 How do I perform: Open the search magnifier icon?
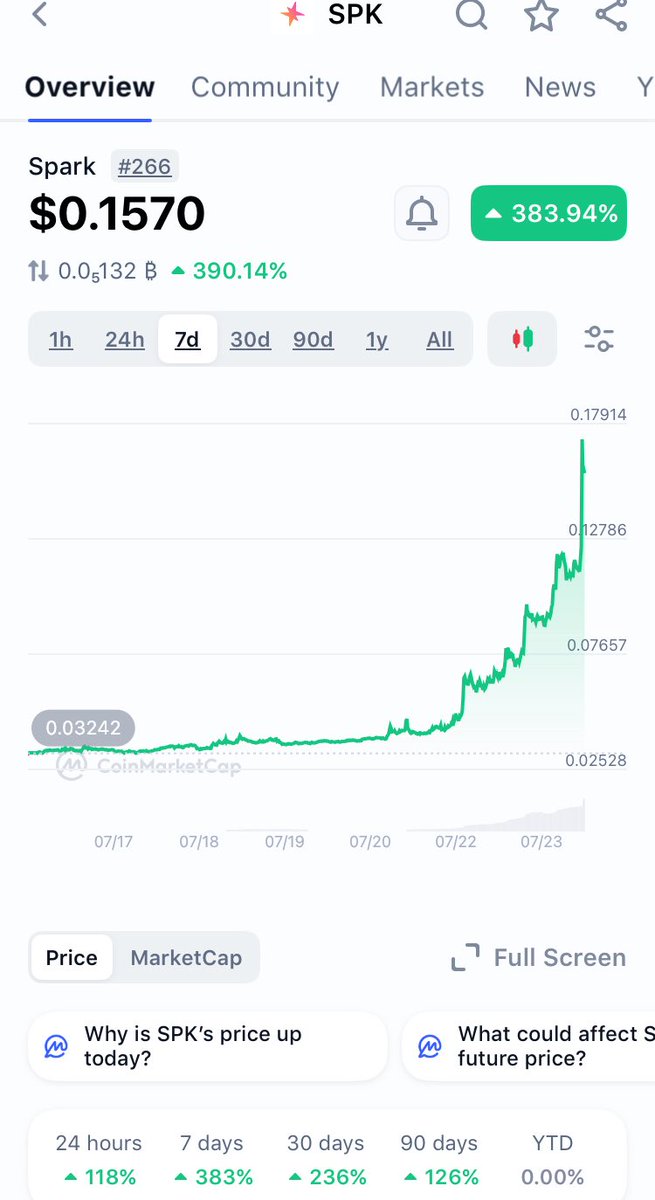point(471,14)
